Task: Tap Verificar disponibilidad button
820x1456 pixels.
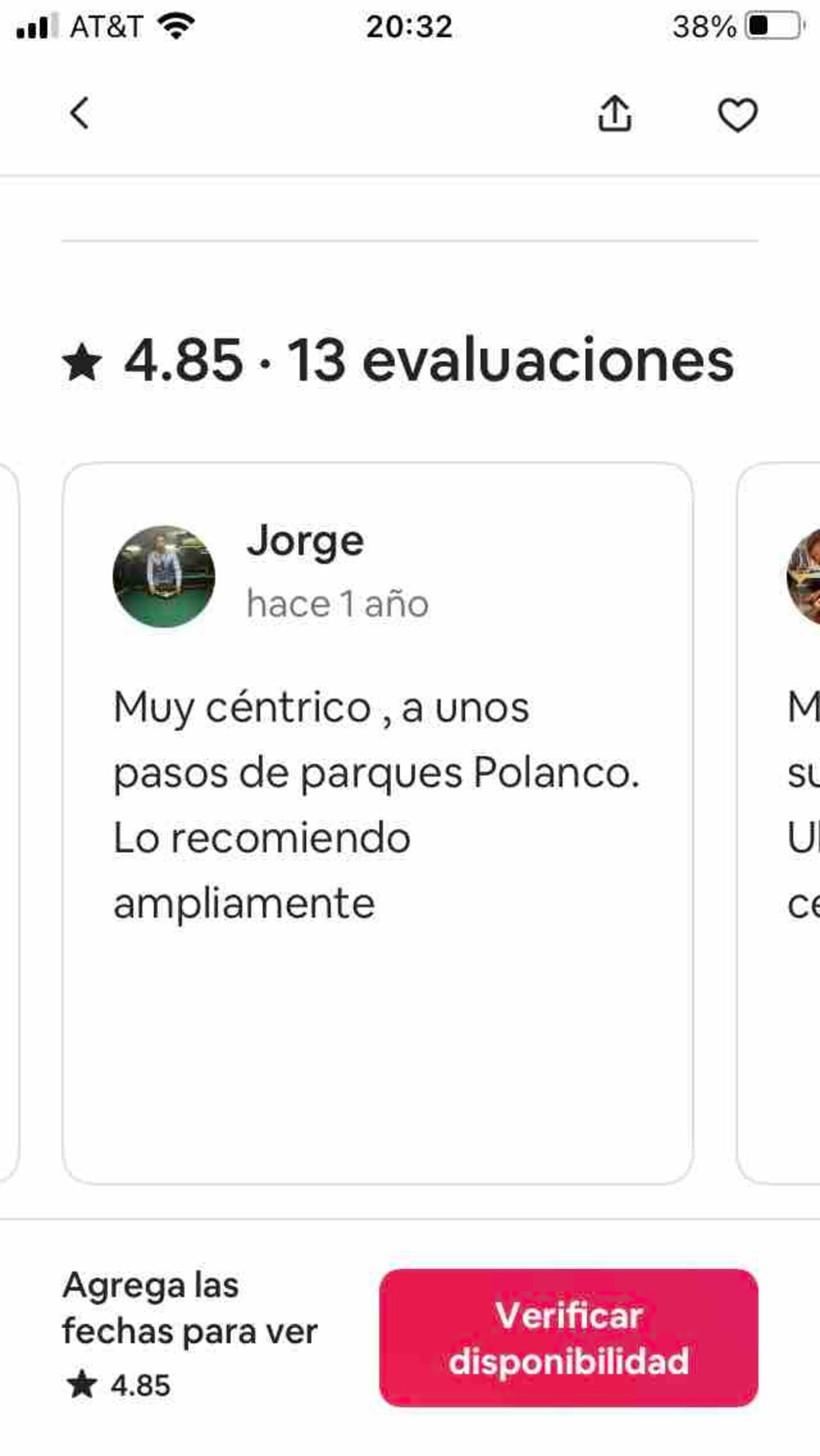Action: click(568, 1338)
